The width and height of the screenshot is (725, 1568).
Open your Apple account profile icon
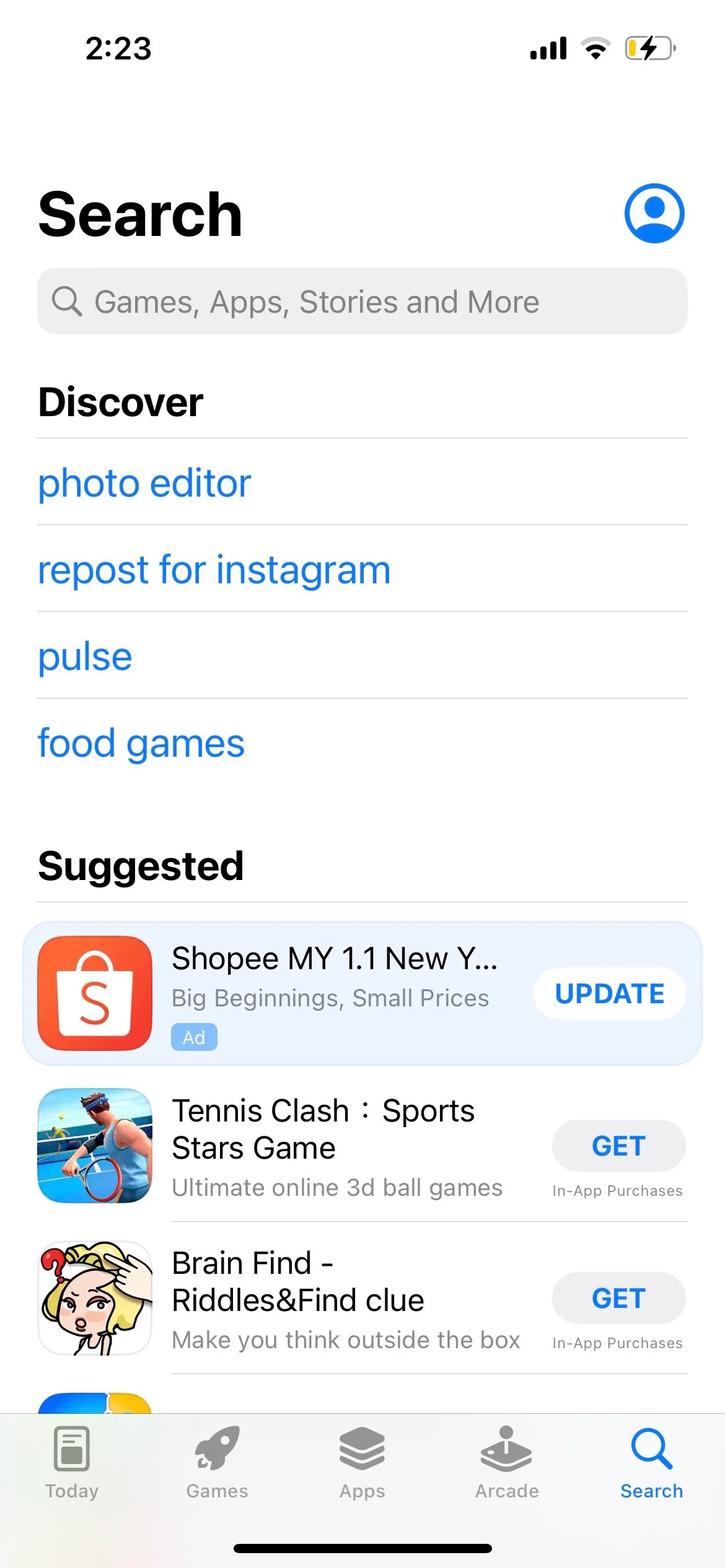pos(653,213)
